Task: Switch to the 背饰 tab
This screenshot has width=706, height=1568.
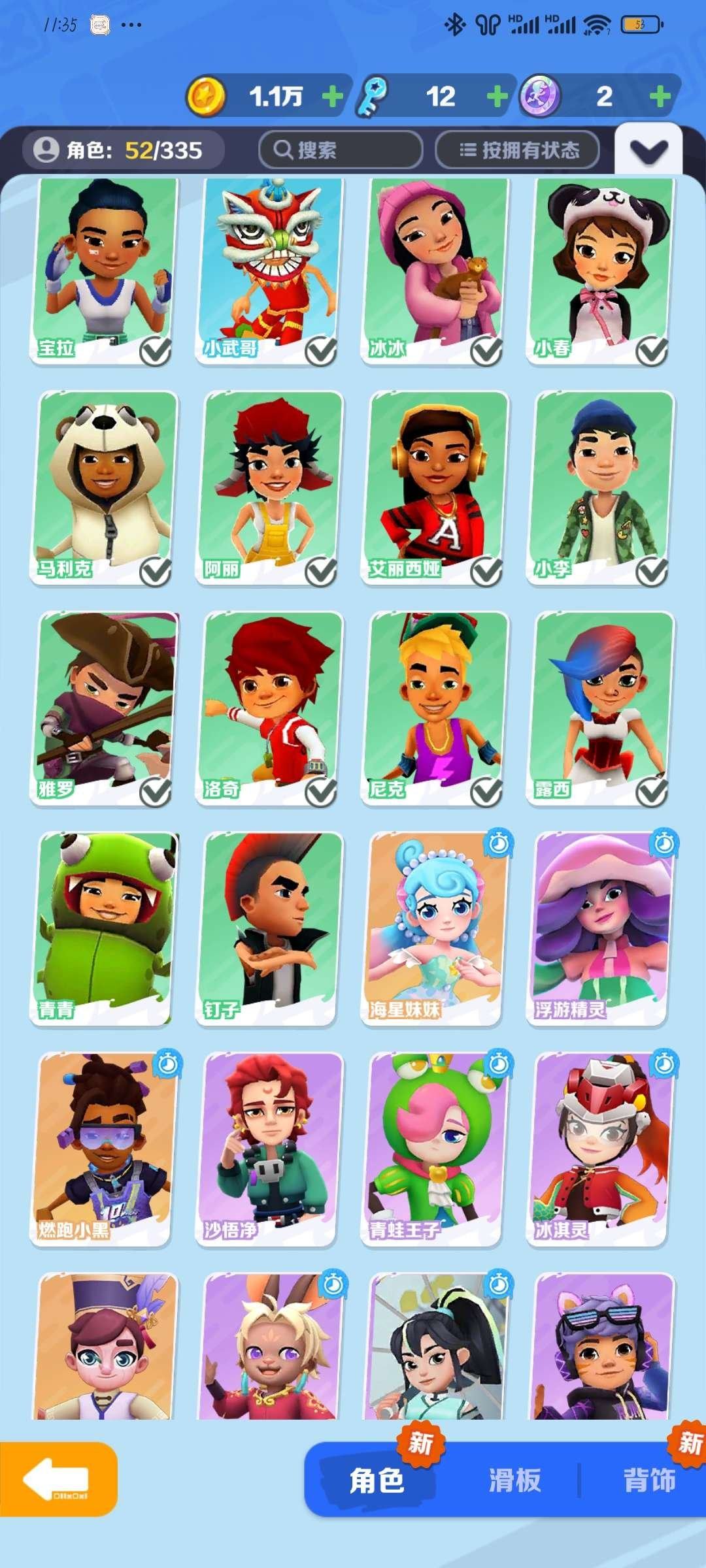Action: (x=648, y=1480)
